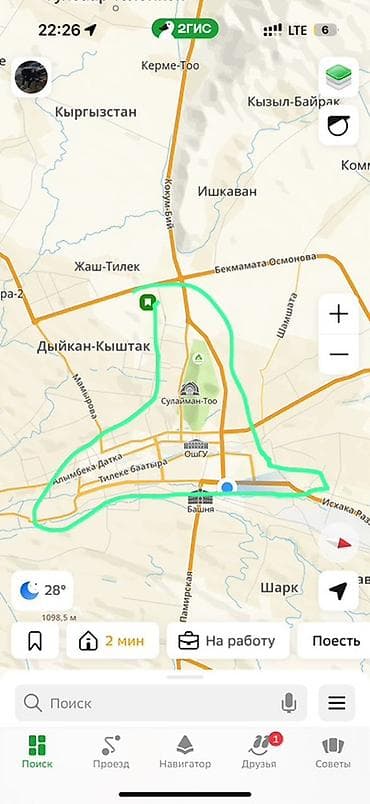Center map on my location

click(338, 590)
